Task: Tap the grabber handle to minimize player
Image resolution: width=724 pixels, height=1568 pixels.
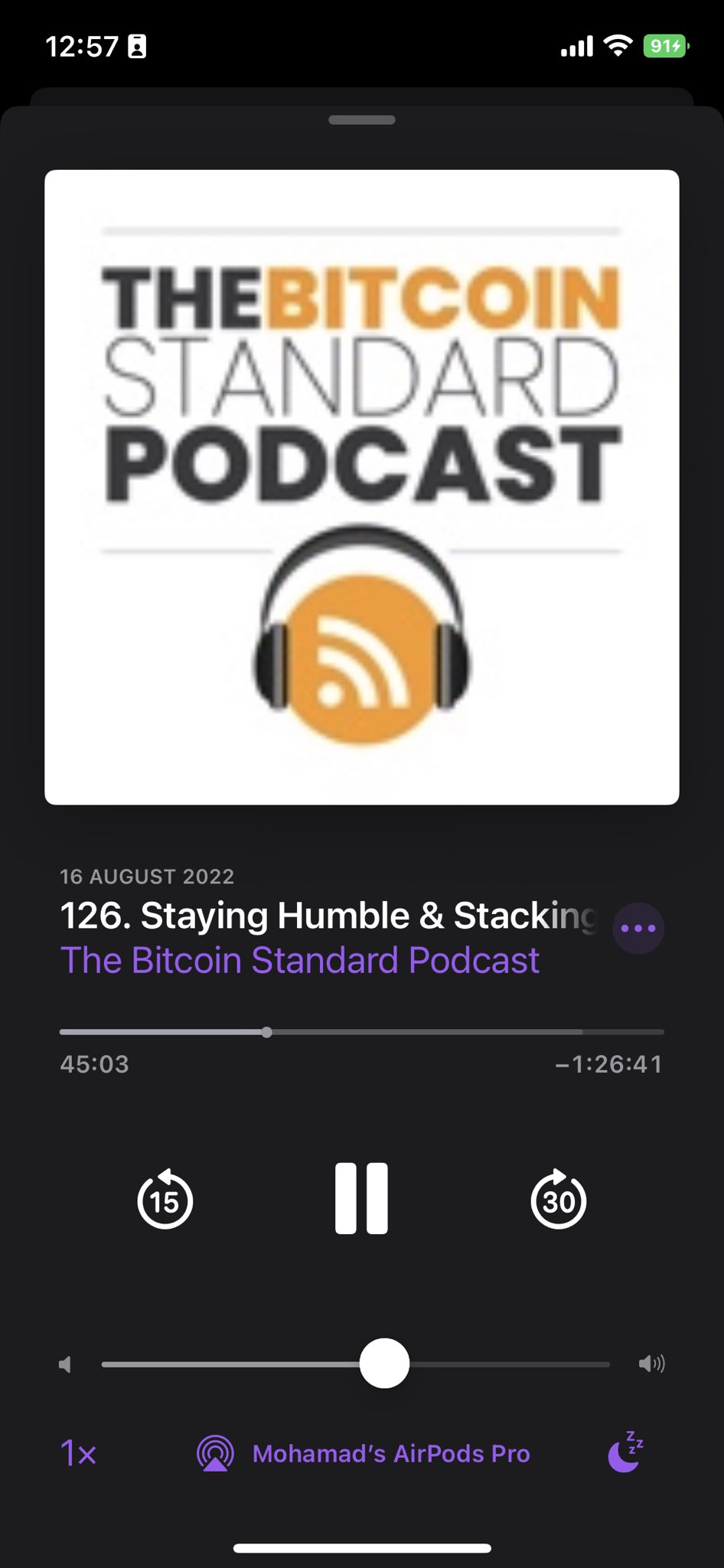Action: [361, 120]
